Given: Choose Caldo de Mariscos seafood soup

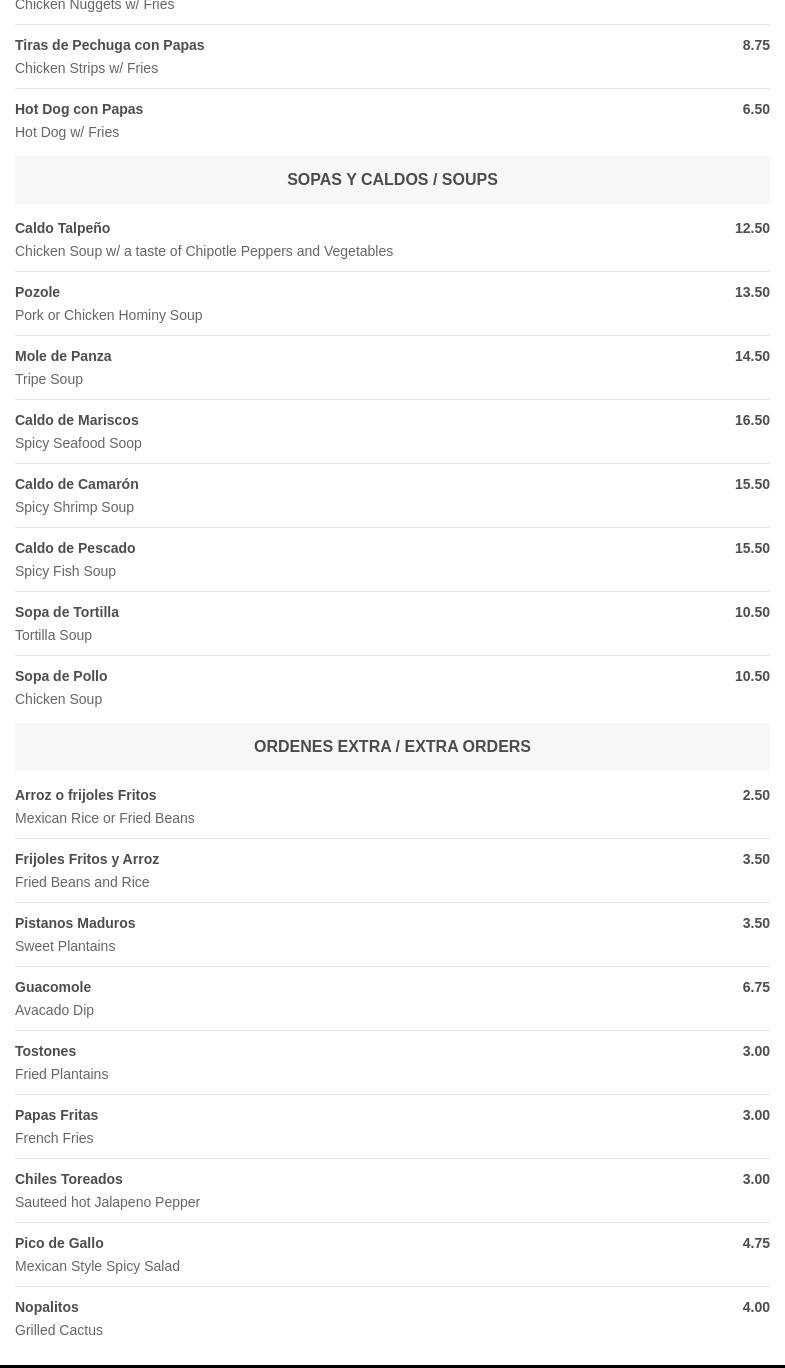Looking at the screenshot, I should pyautogui.click(x=392, y=431).
